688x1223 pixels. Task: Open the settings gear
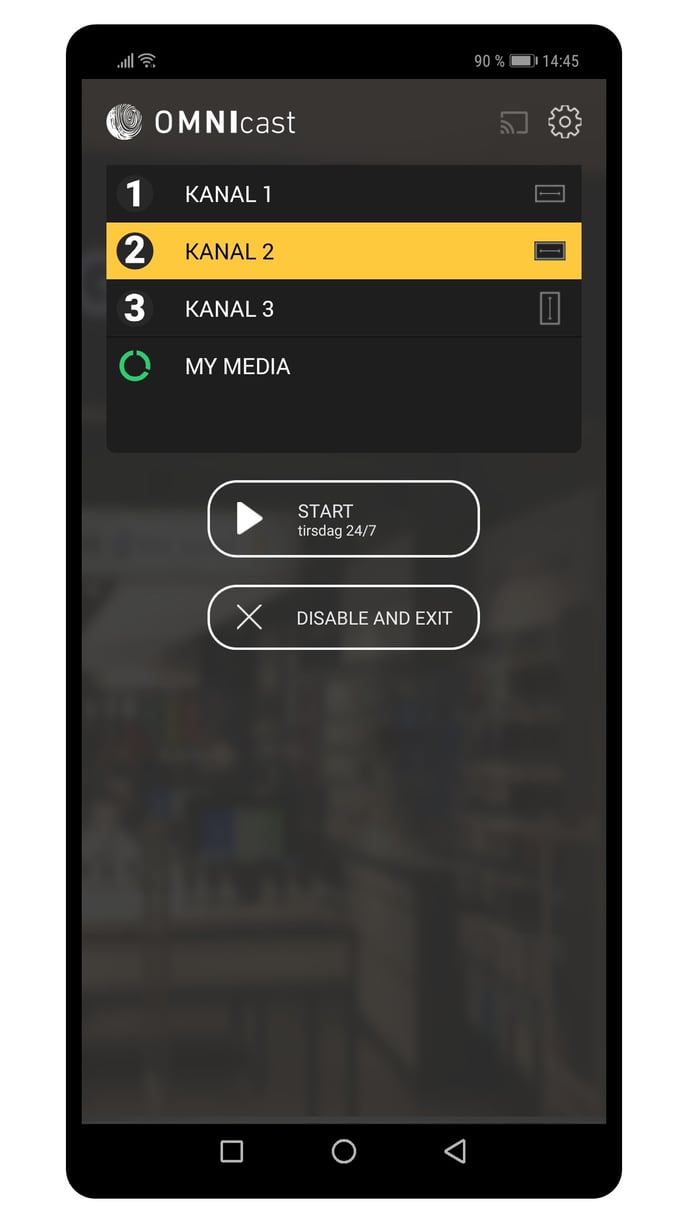pyautogui.click(x=565, y=122)
